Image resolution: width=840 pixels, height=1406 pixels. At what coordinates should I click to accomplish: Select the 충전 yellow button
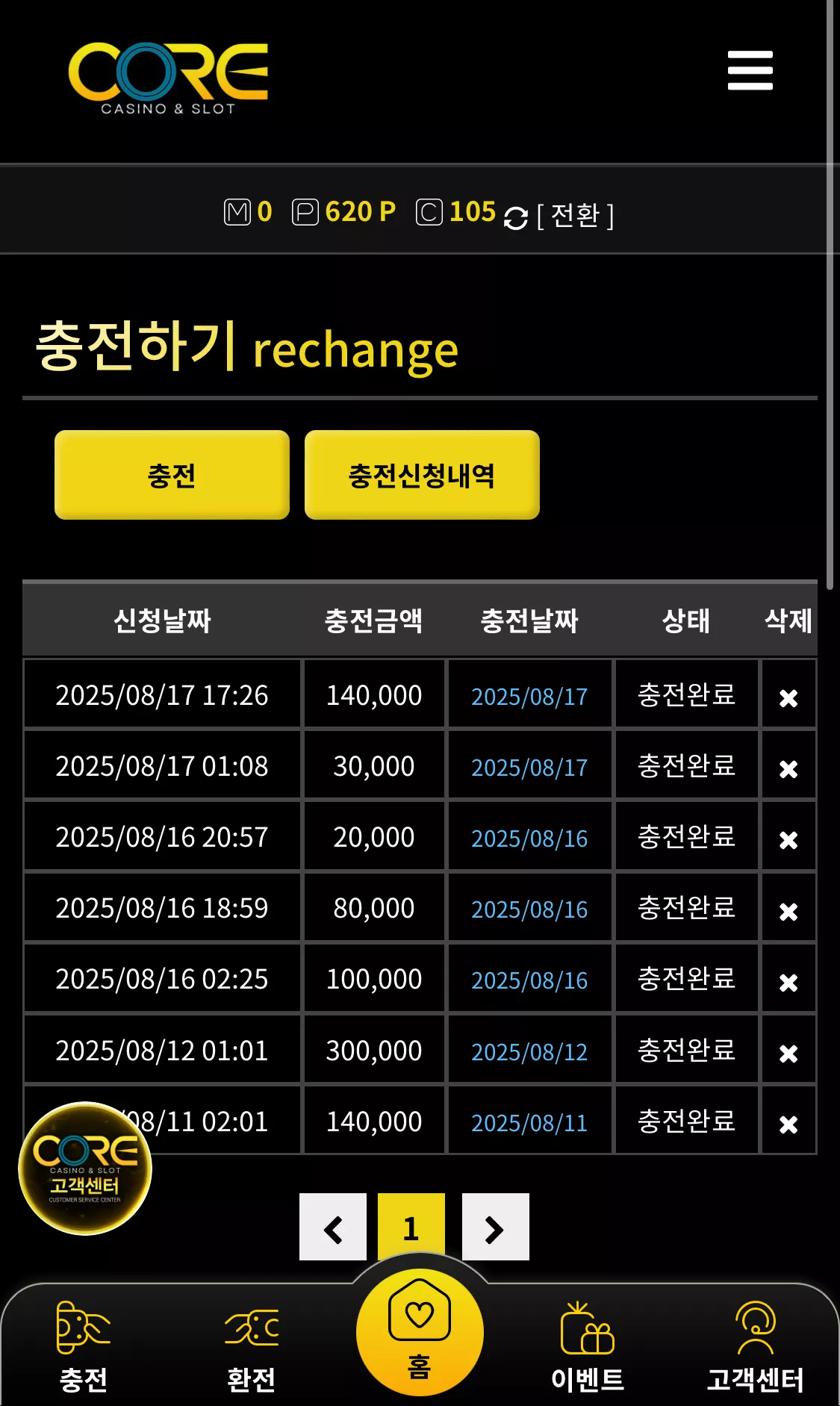[172, 475]
